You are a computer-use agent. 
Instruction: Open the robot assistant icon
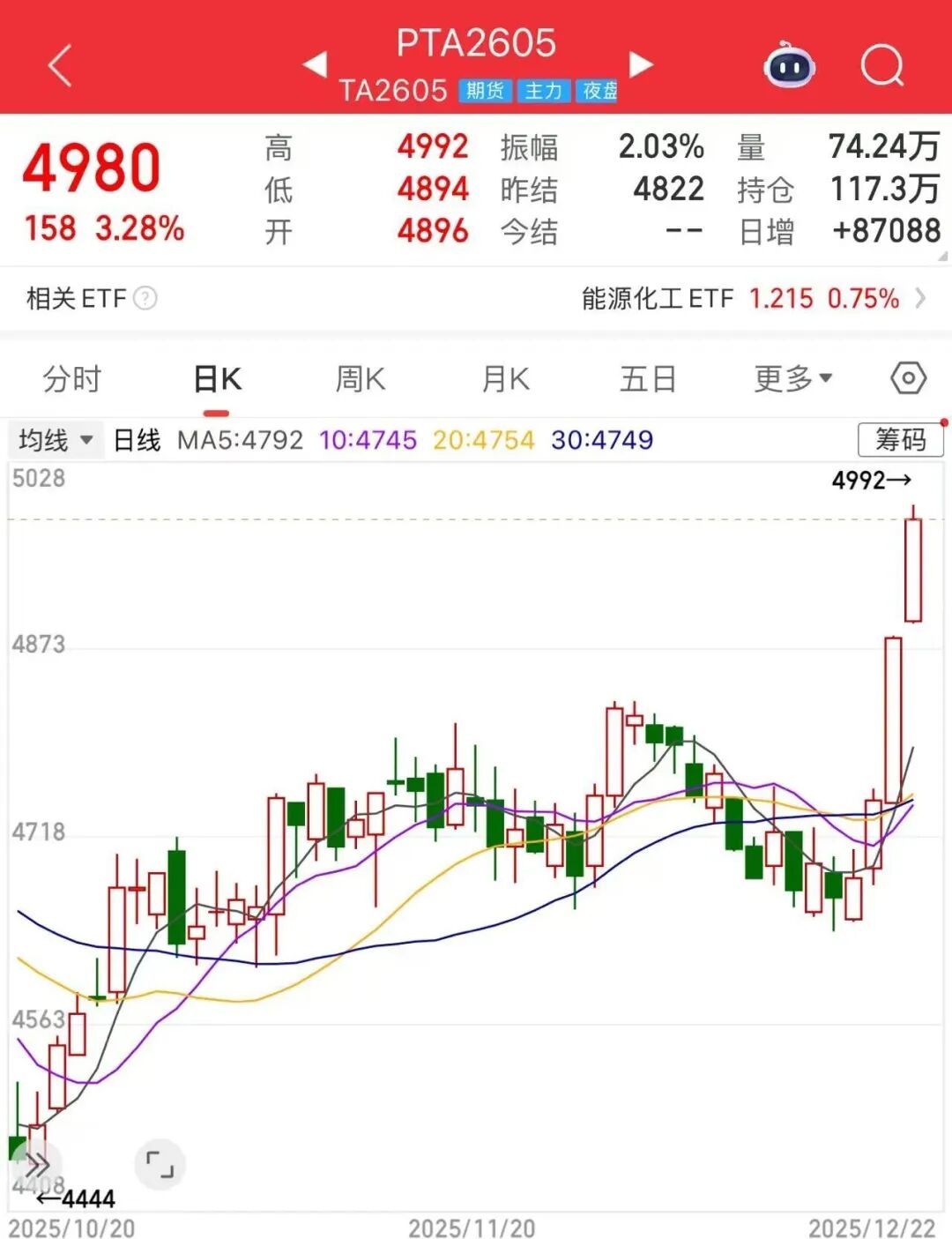(x=789, y=65)
